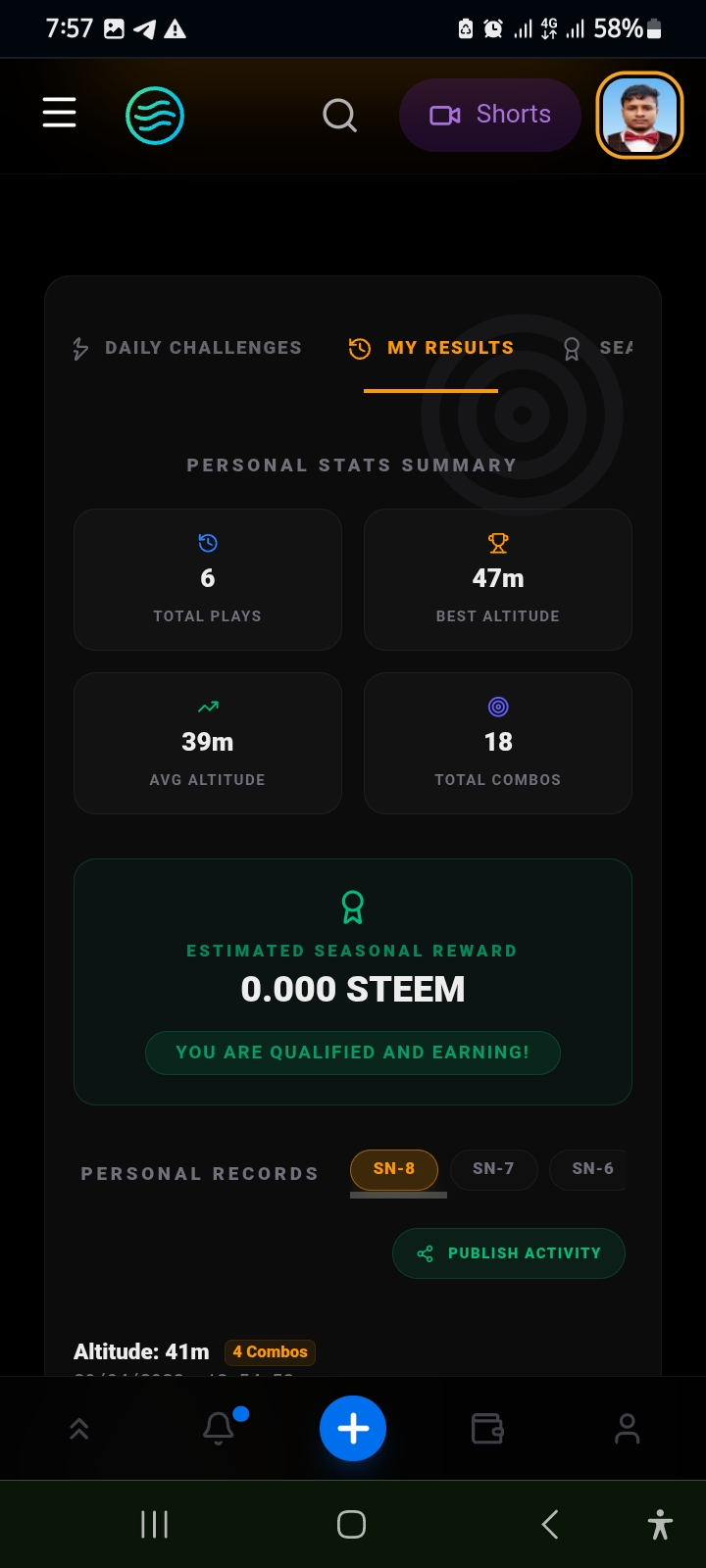Image resolution: width=706 pixels, height=1568 pixels.
Task: Open recent apps from navigation bar
Action: click(155, 1525)
